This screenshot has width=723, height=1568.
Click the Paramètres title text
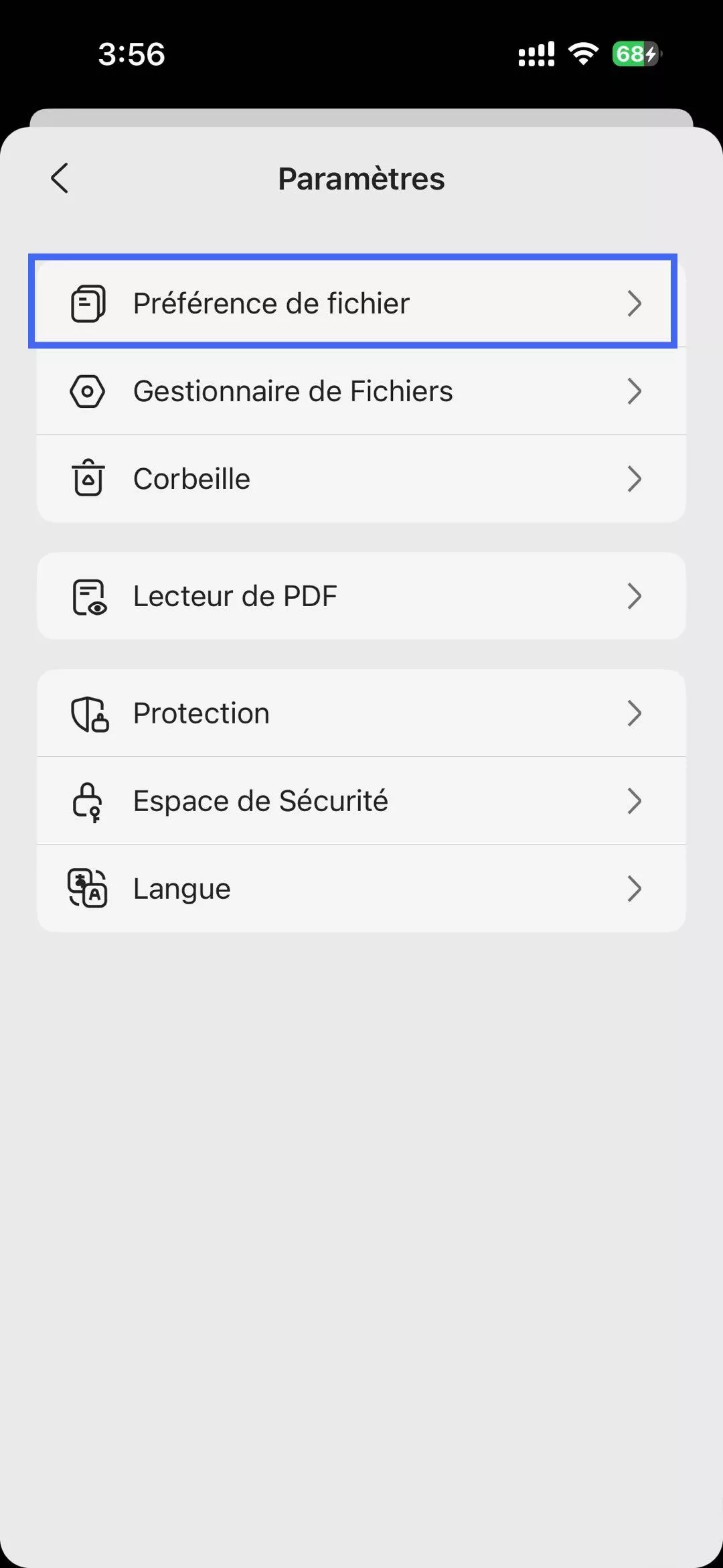click(x=361, y=178)
